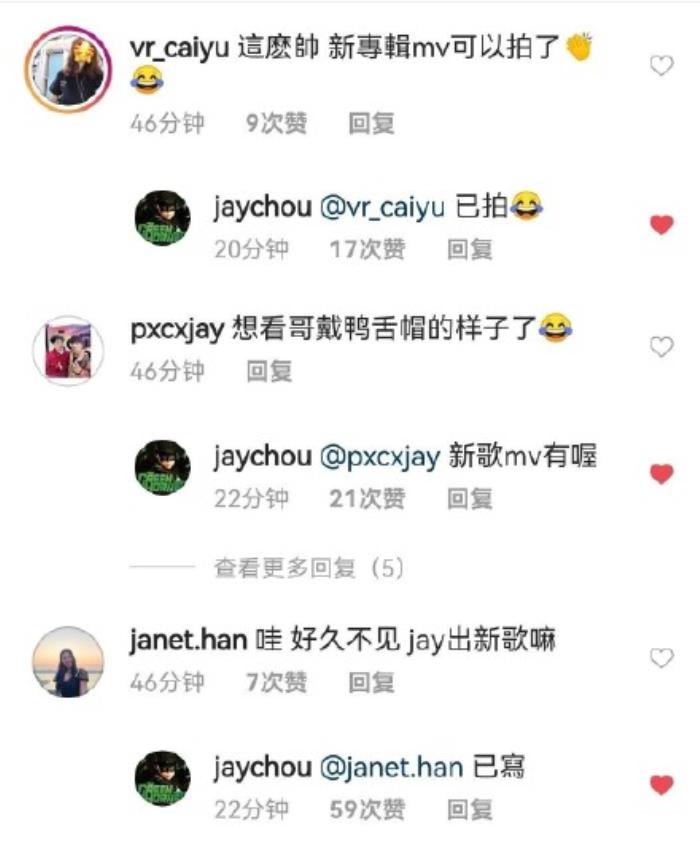Reply to jaychou's 已拍 comment
Image resolution: width=700 pixels, height=841 pixels.
(469, 249)
